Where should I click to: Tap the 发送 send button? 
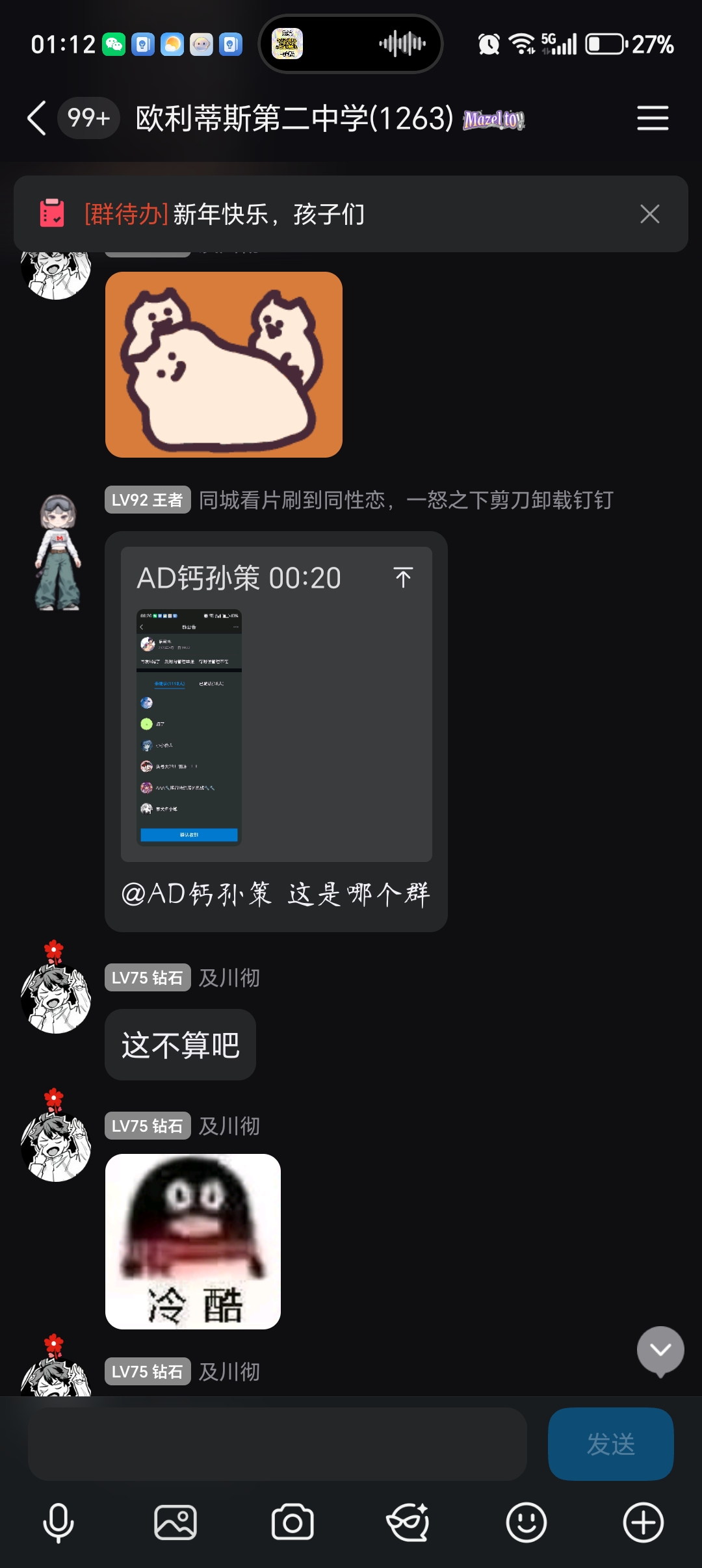point(610,1444)
